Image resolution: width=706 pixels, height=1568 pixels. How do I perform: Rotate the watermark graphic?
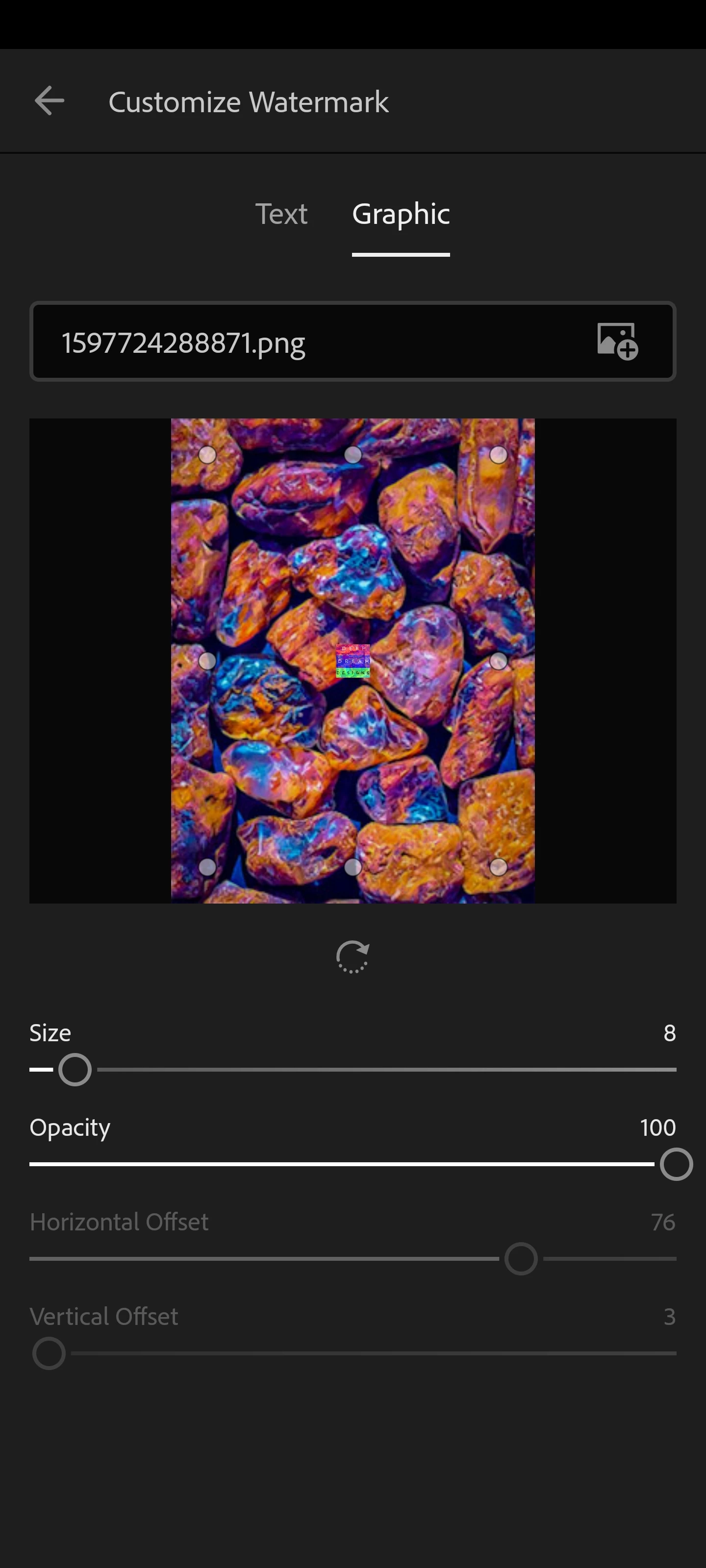[353, 957]
